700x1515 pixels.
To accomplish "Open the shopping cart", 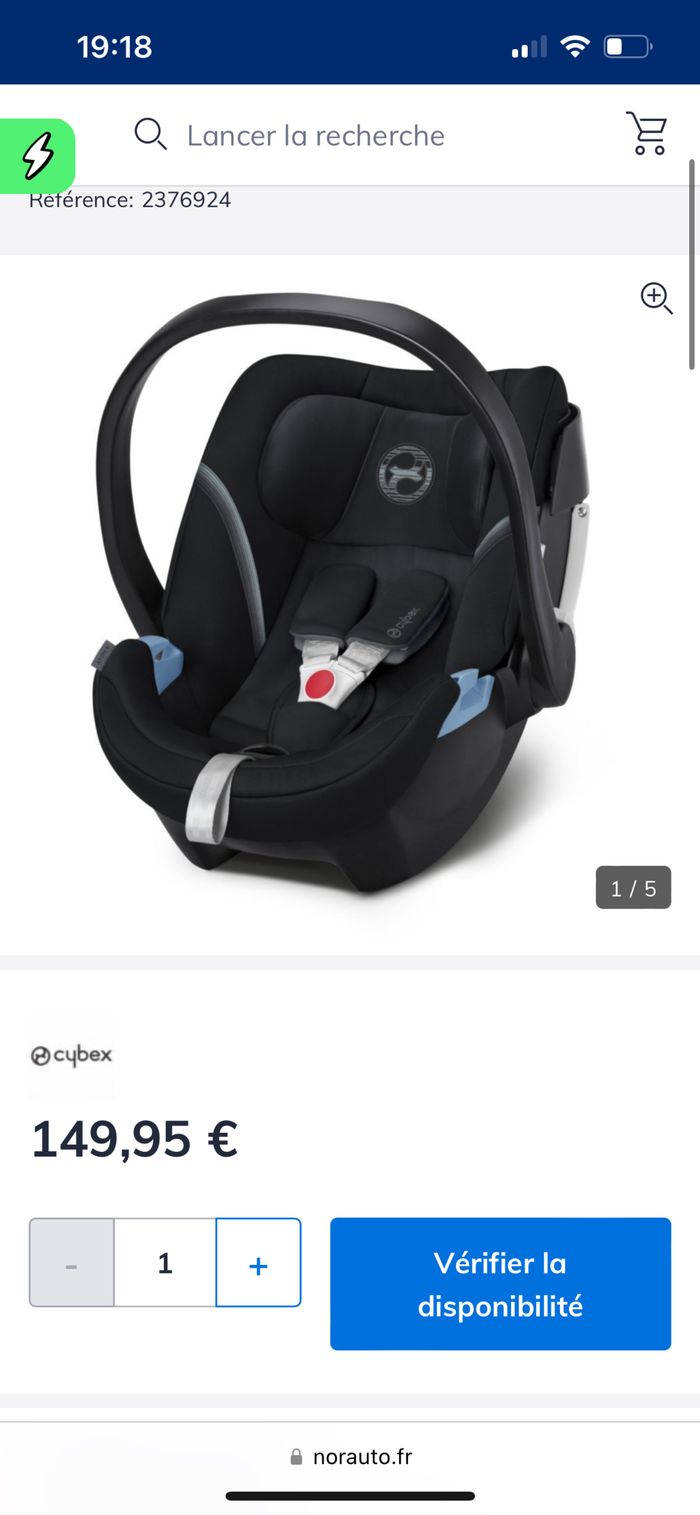I will (646, 133).
